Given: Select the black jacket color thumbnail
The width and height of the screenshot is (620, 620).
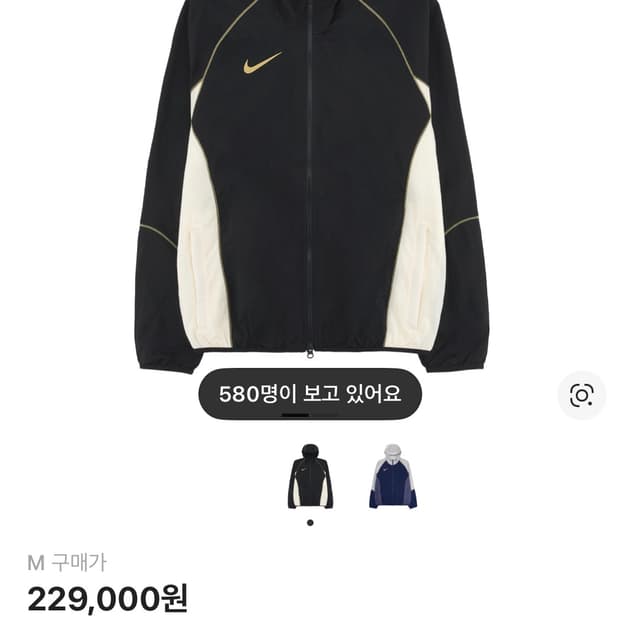Looking at the screenshot, I should (x=310, y=477).
